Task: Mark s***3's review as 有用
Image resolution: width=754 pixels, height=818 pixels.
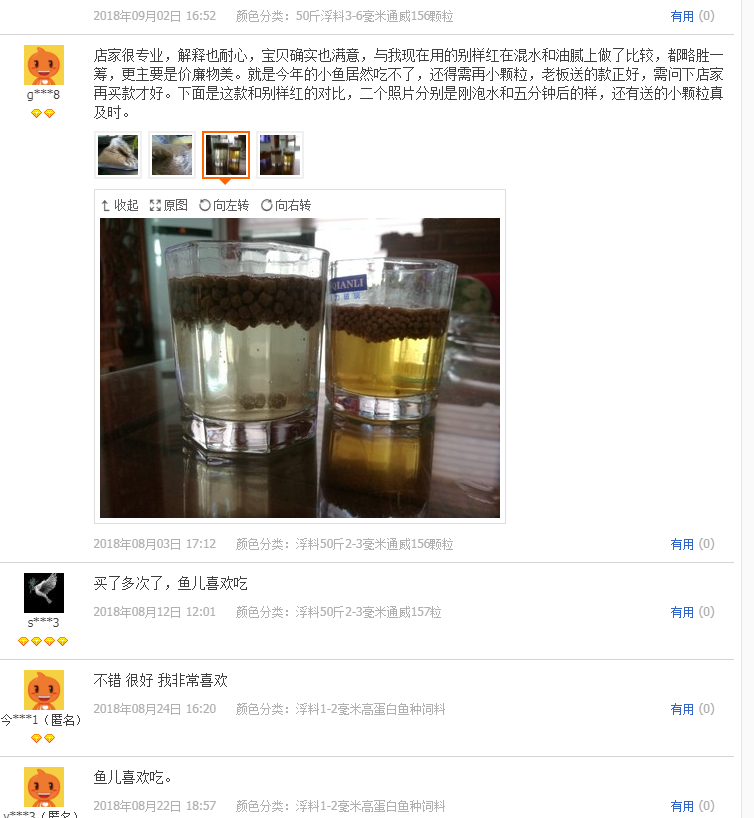Action: (x=682, y=612)
